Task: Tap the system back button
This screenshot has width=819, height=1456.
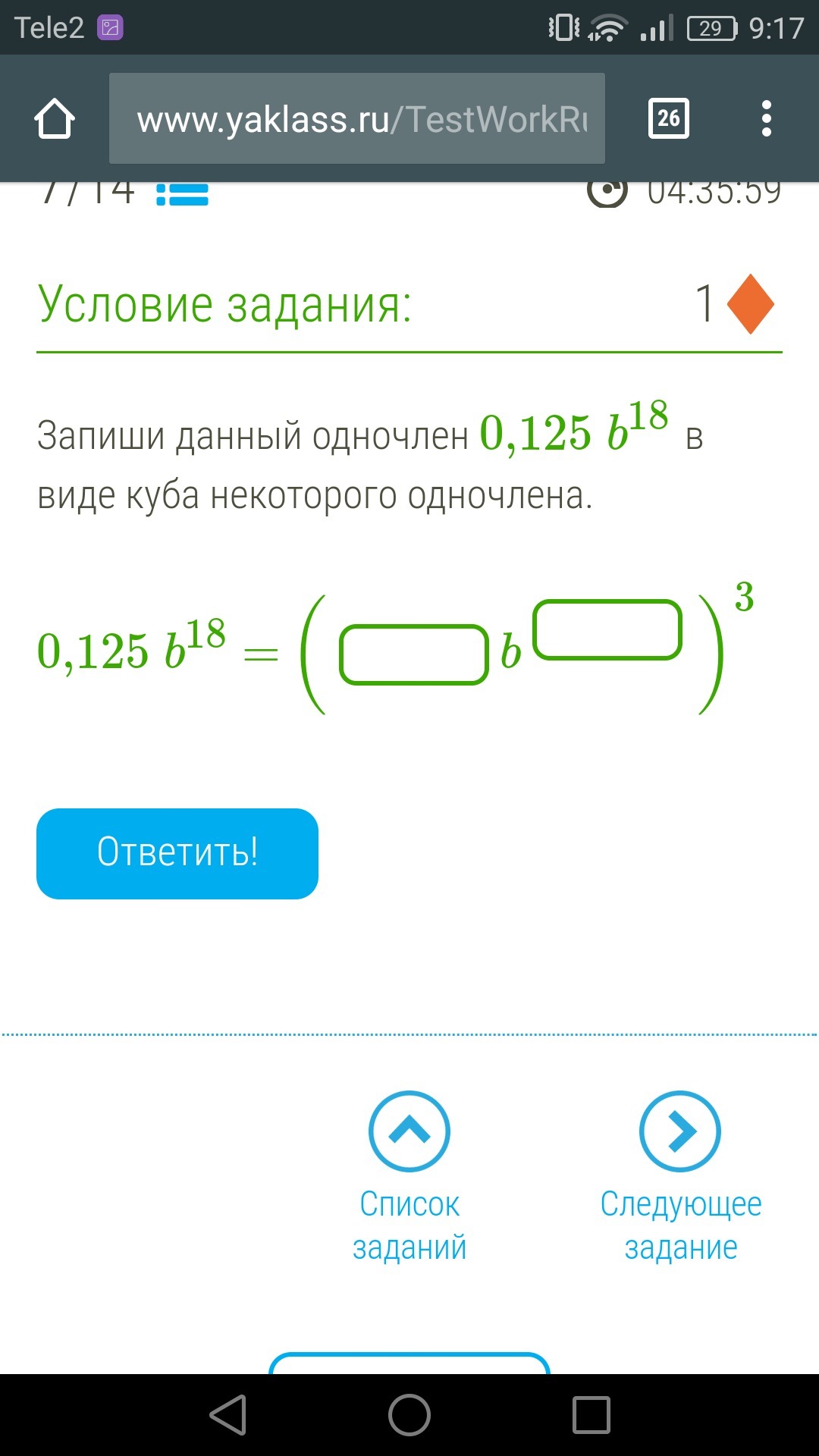Action: click(x=228, y=1415)
